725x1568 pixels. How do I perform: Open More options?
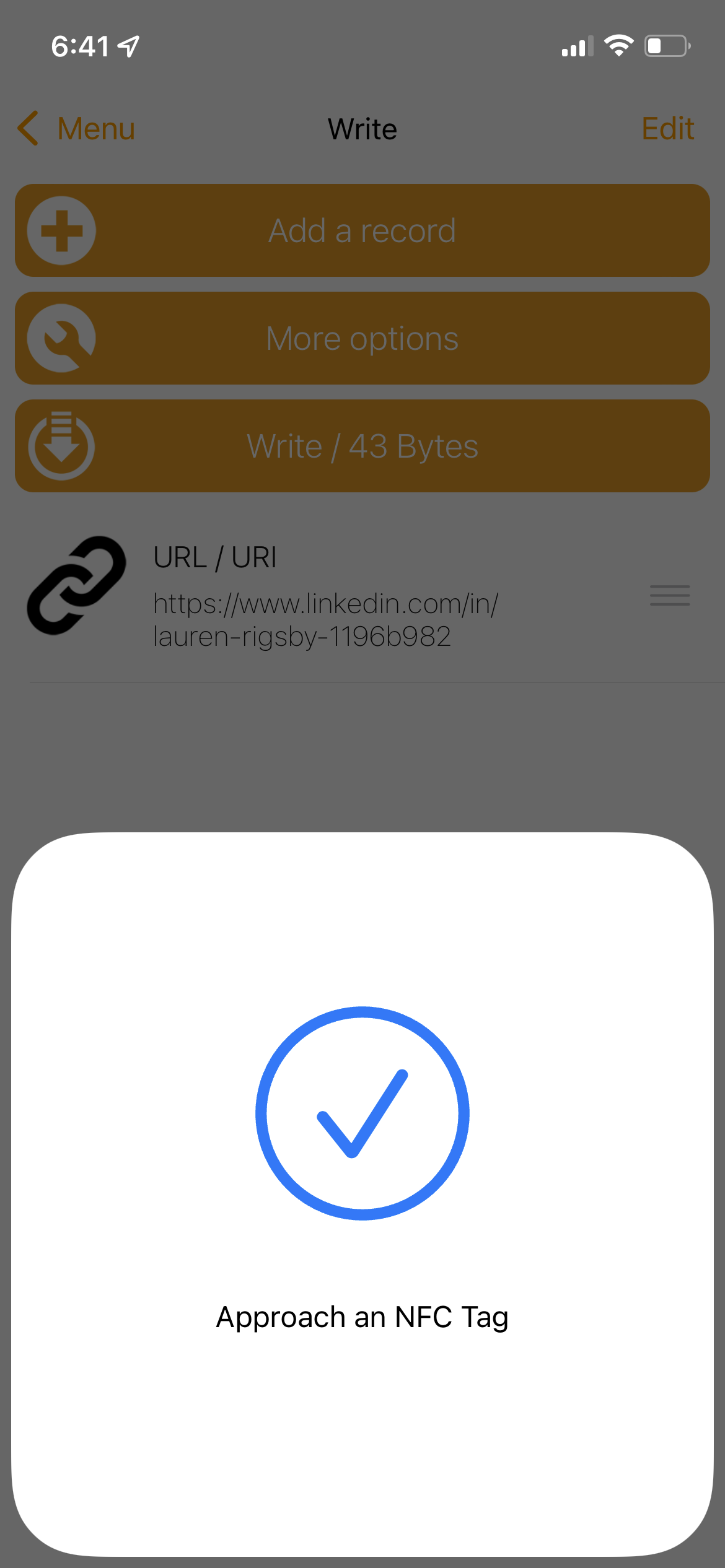[362, 338]
